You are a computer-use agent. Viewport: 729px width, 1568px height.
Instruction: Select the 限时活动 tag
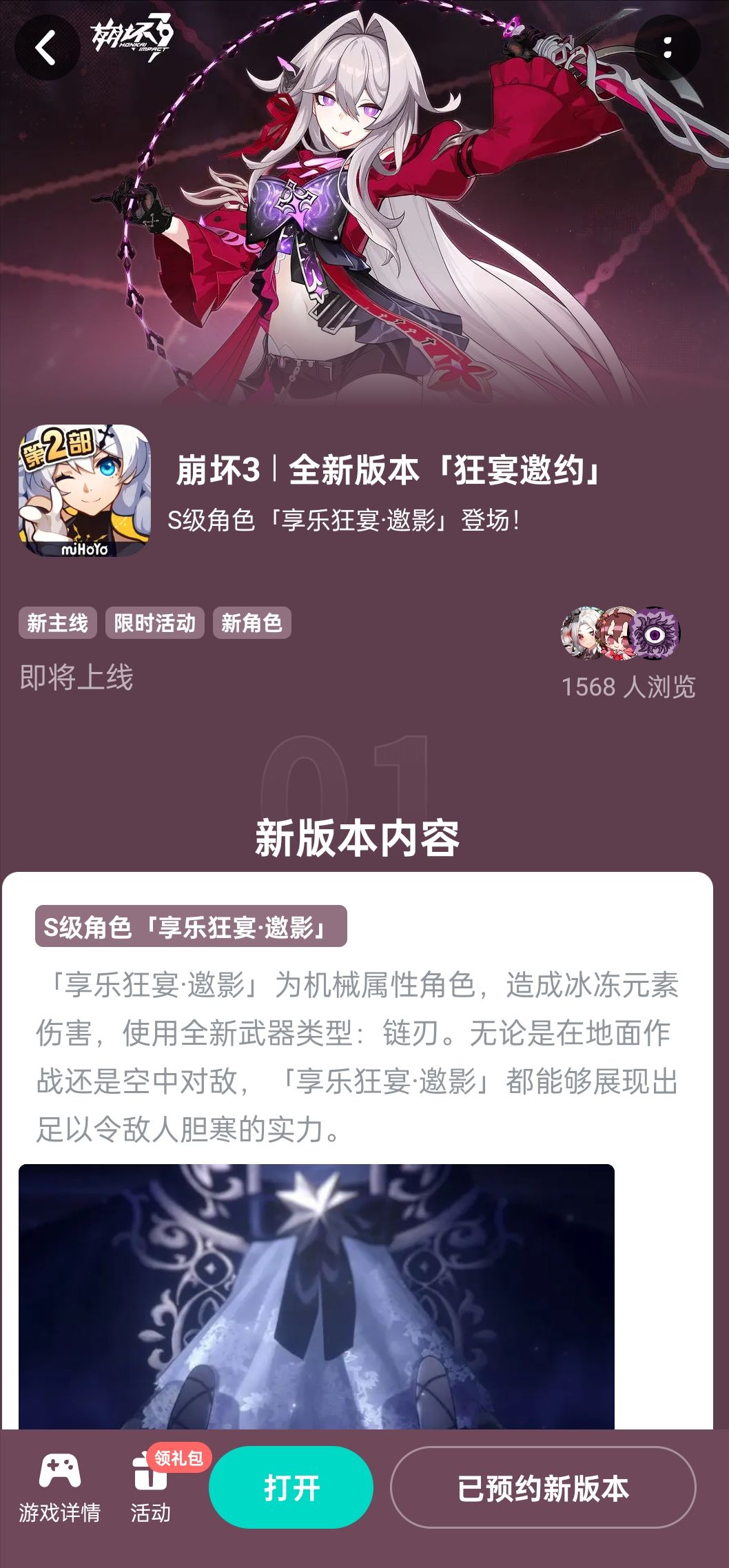click(x=155, y=622)
